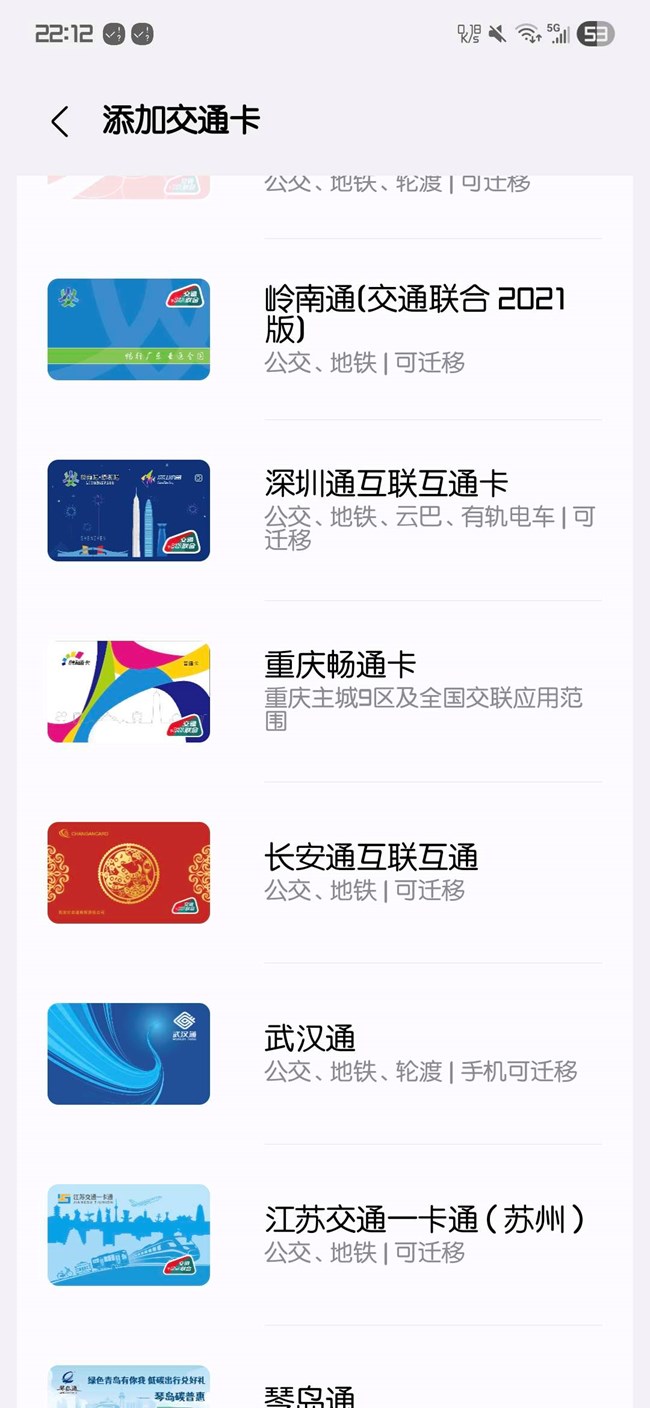Go back from 添加交通卡 page
The image size is (650, 1408).
[x=60, y=121]
